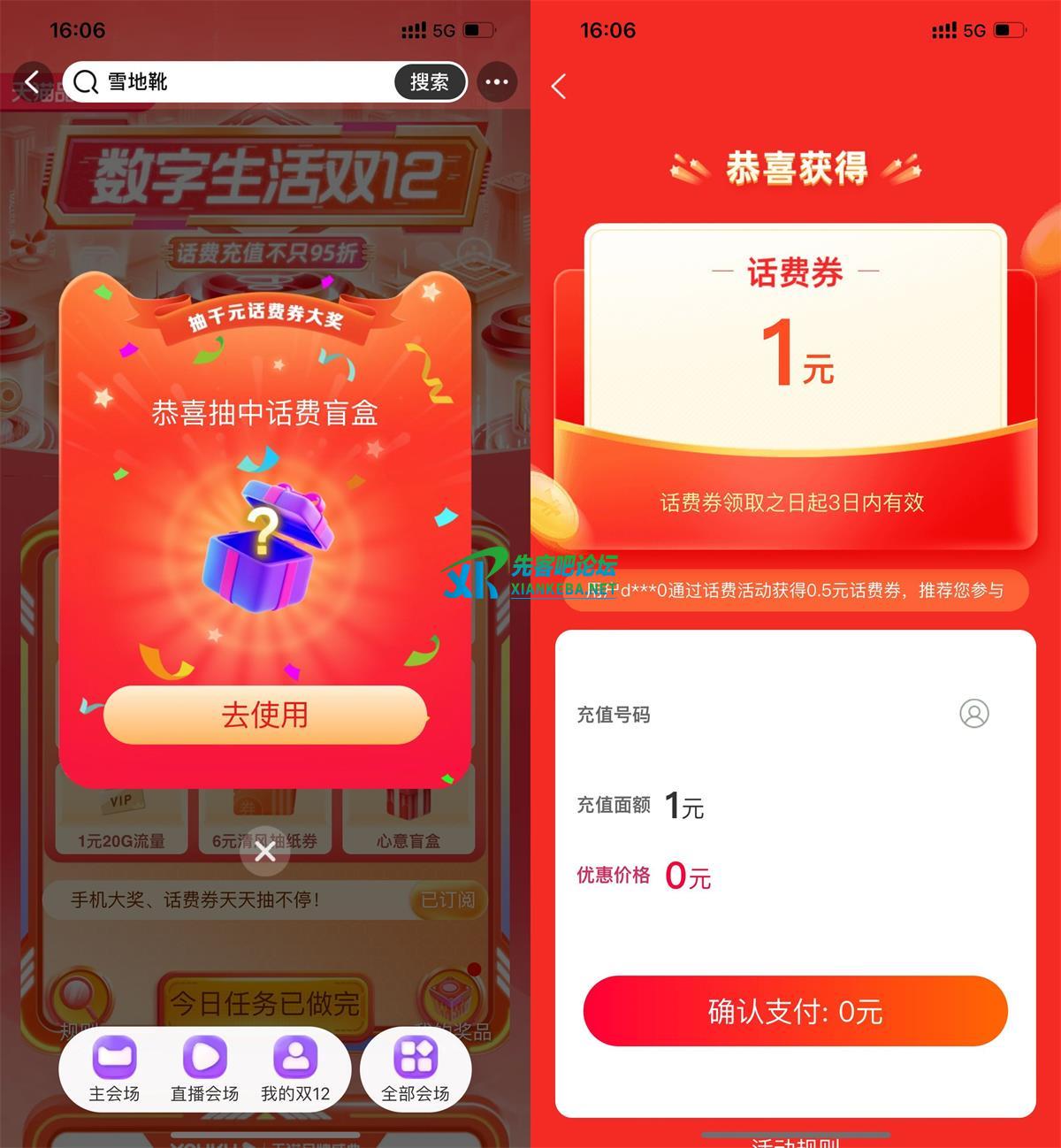This screenshot has width=1061, height=1148.
Task: Close the 话费盲盒 popup
Action: coord(265,852)
